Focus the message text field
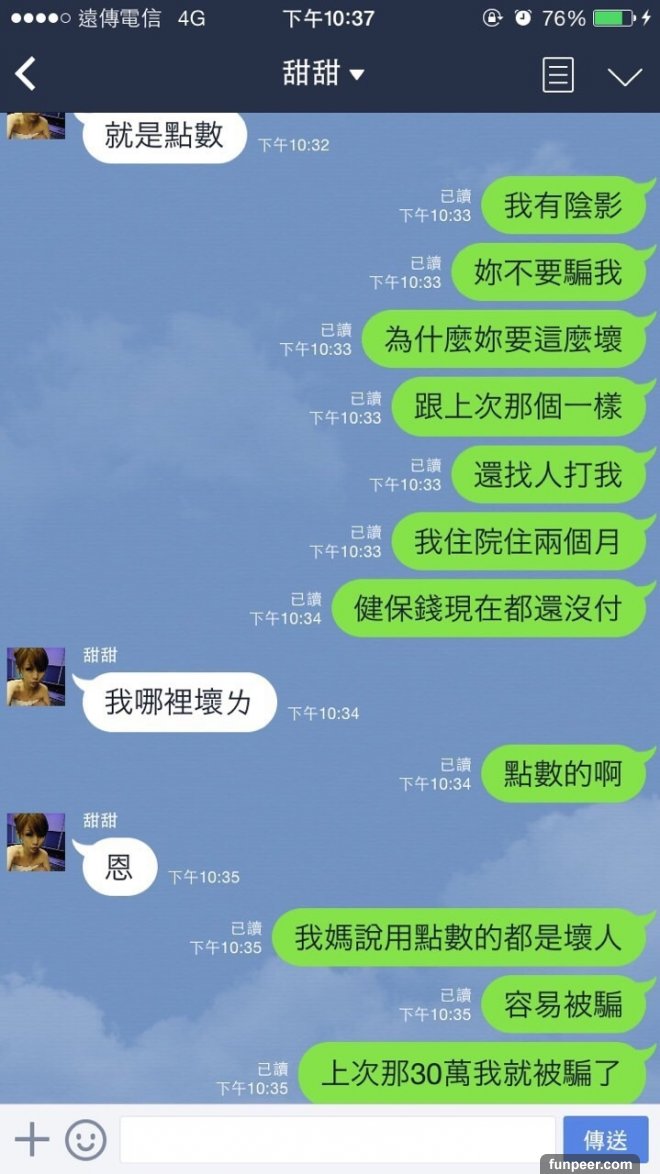 pos(337,1139)
